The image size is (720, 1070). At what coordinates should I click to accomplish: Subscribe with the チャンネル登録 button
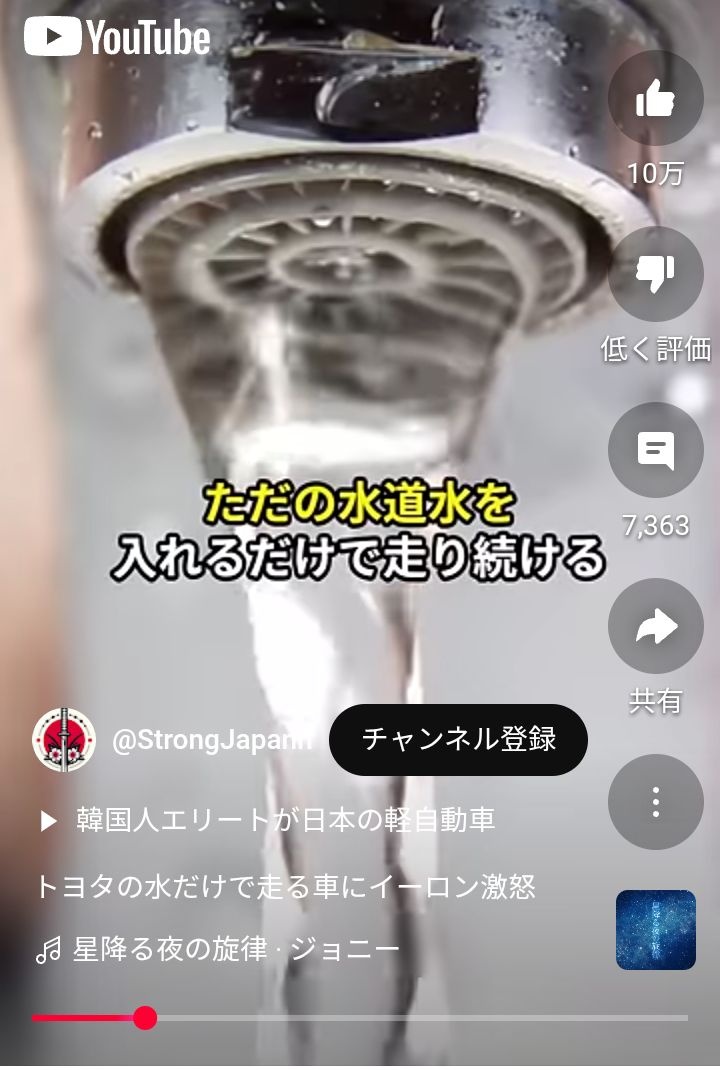[458, 740]
